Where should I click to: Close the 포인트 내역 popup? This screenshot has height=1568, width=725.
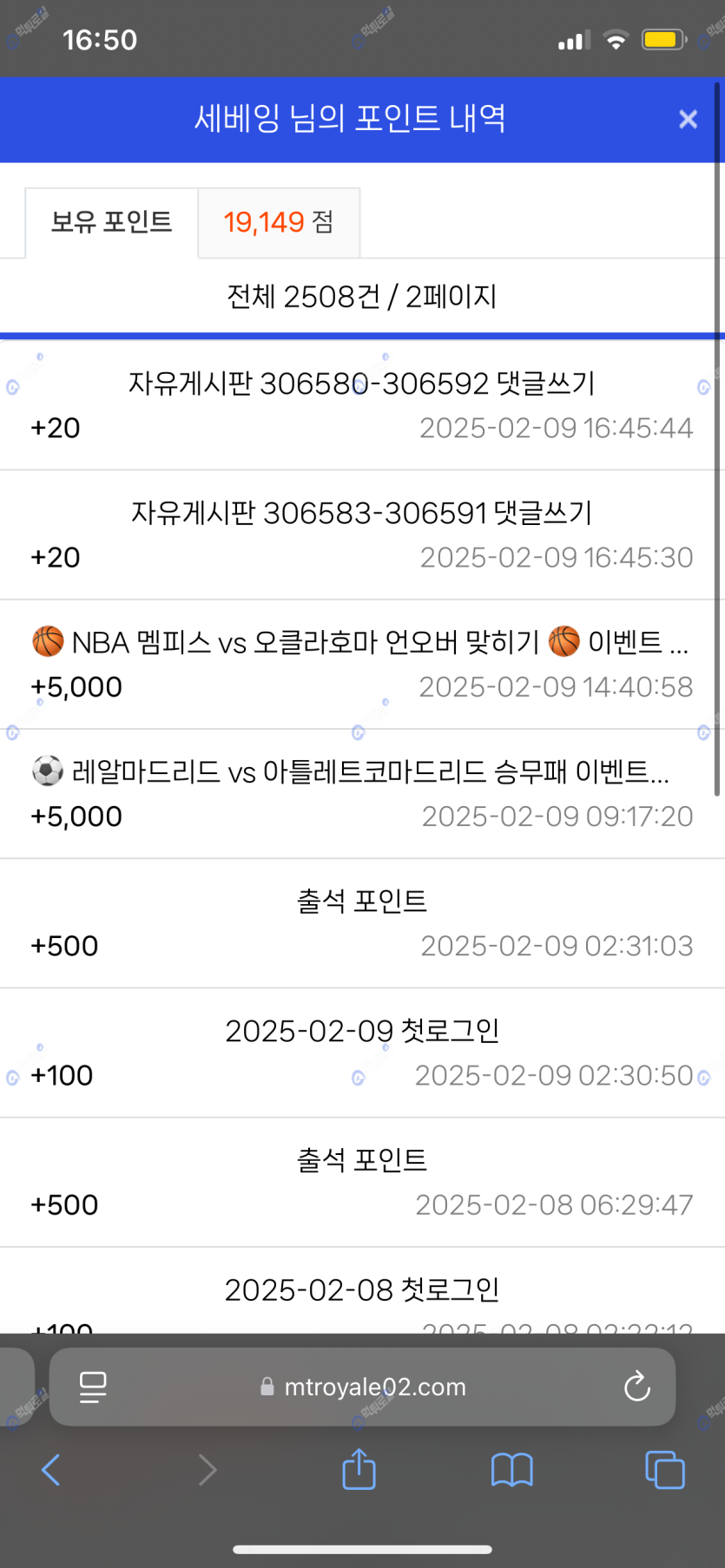688,119
